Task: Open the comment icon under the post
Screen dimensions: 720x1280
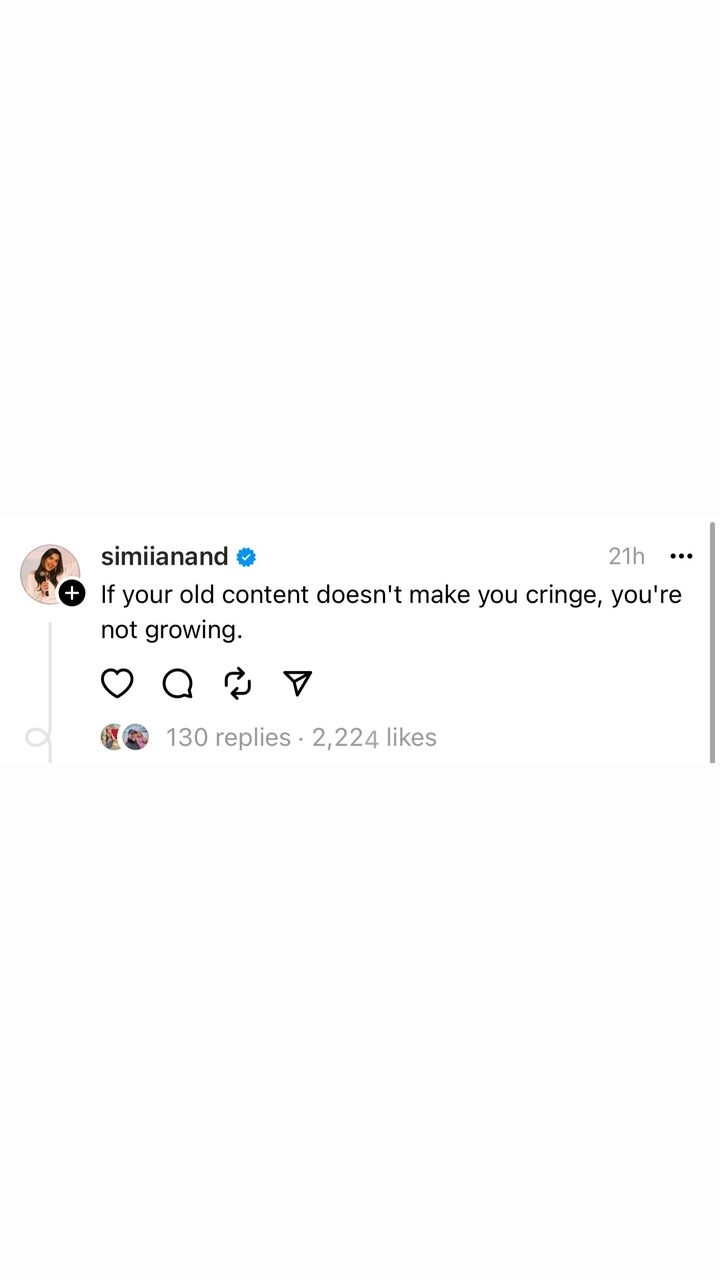Action: pos(177,683)
